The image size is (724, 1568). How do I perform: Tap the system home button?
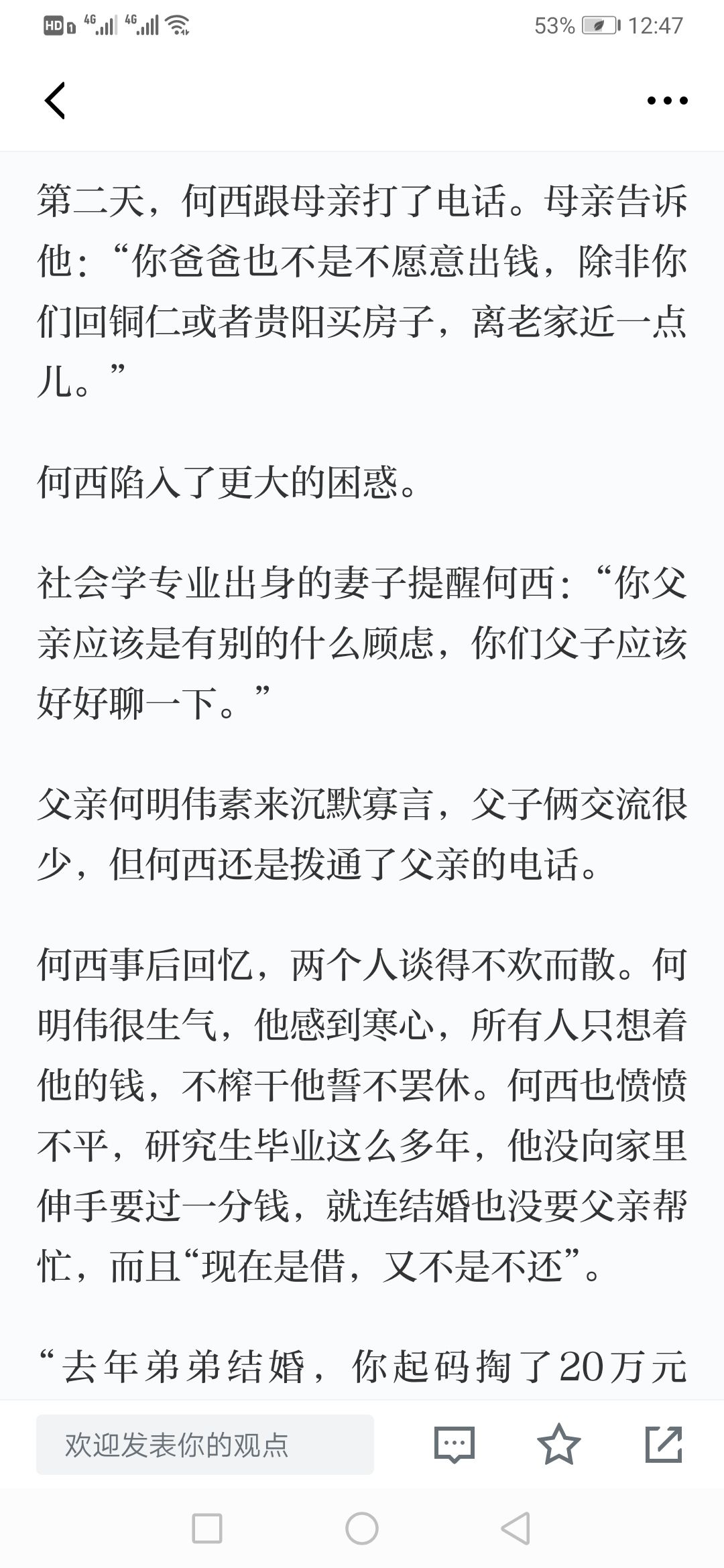(362, 1528)
